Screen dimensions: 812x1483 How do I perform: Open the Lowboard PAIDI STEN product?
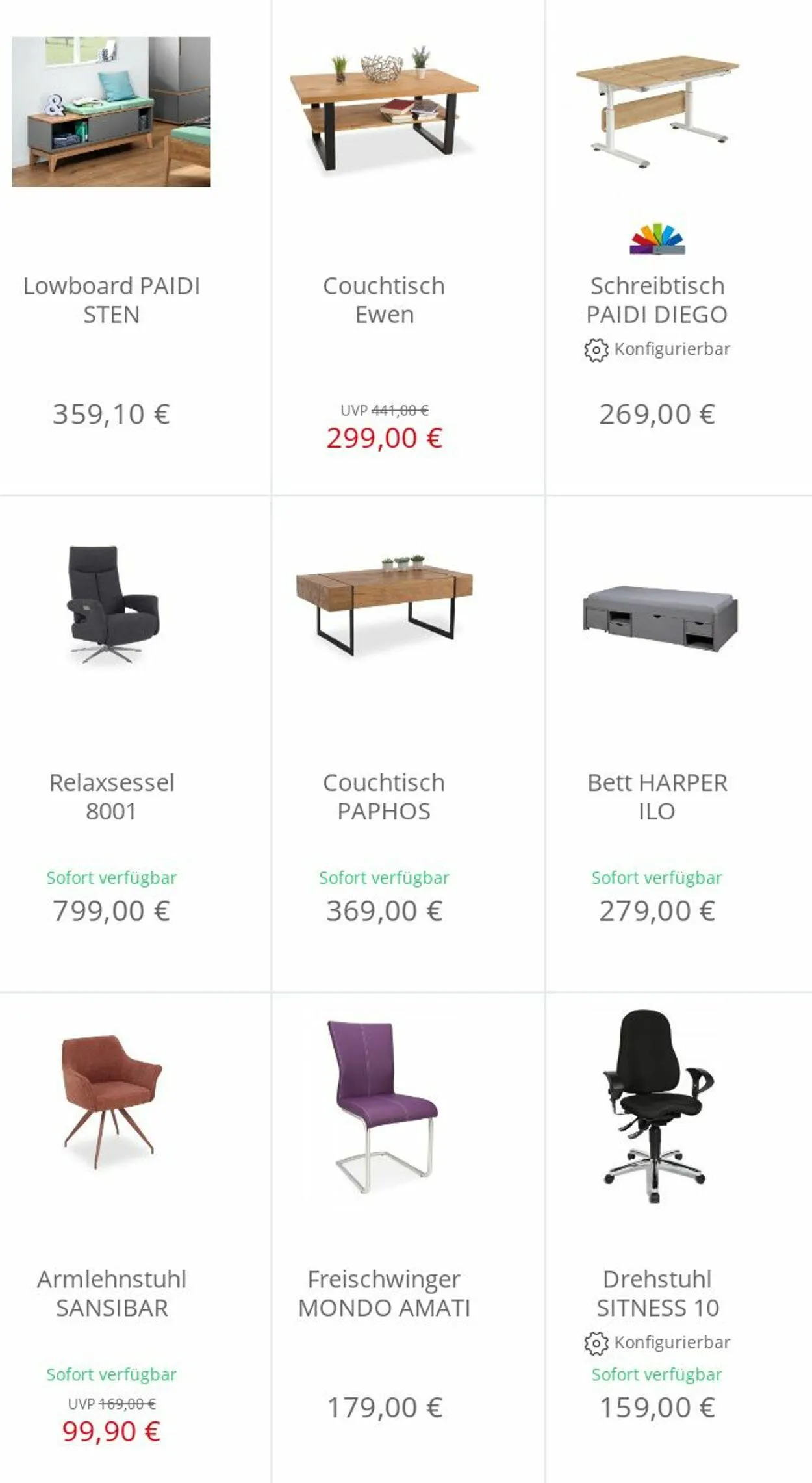111,300
